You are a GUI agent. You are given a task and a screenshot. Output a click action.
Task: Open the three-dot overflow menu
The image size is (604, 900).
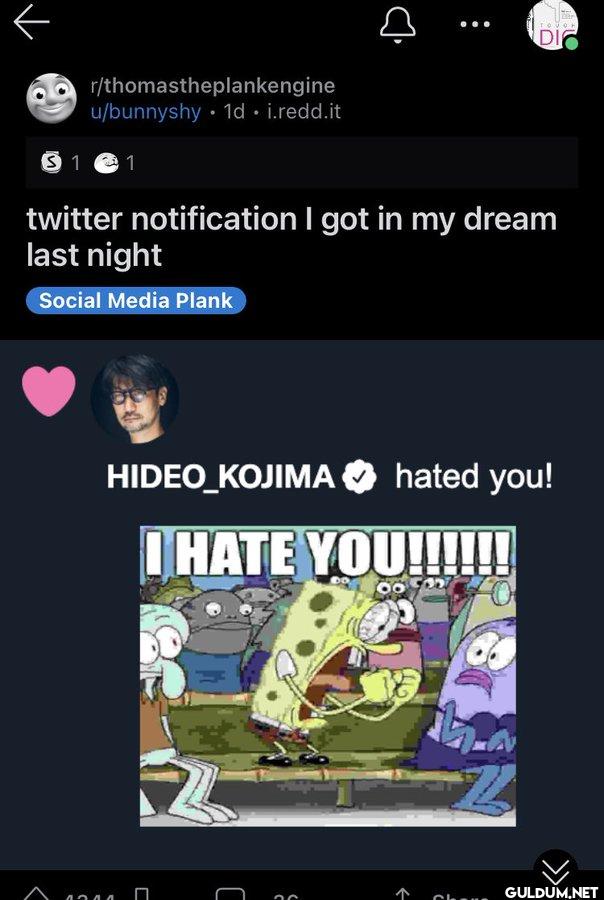click(475, 24)
